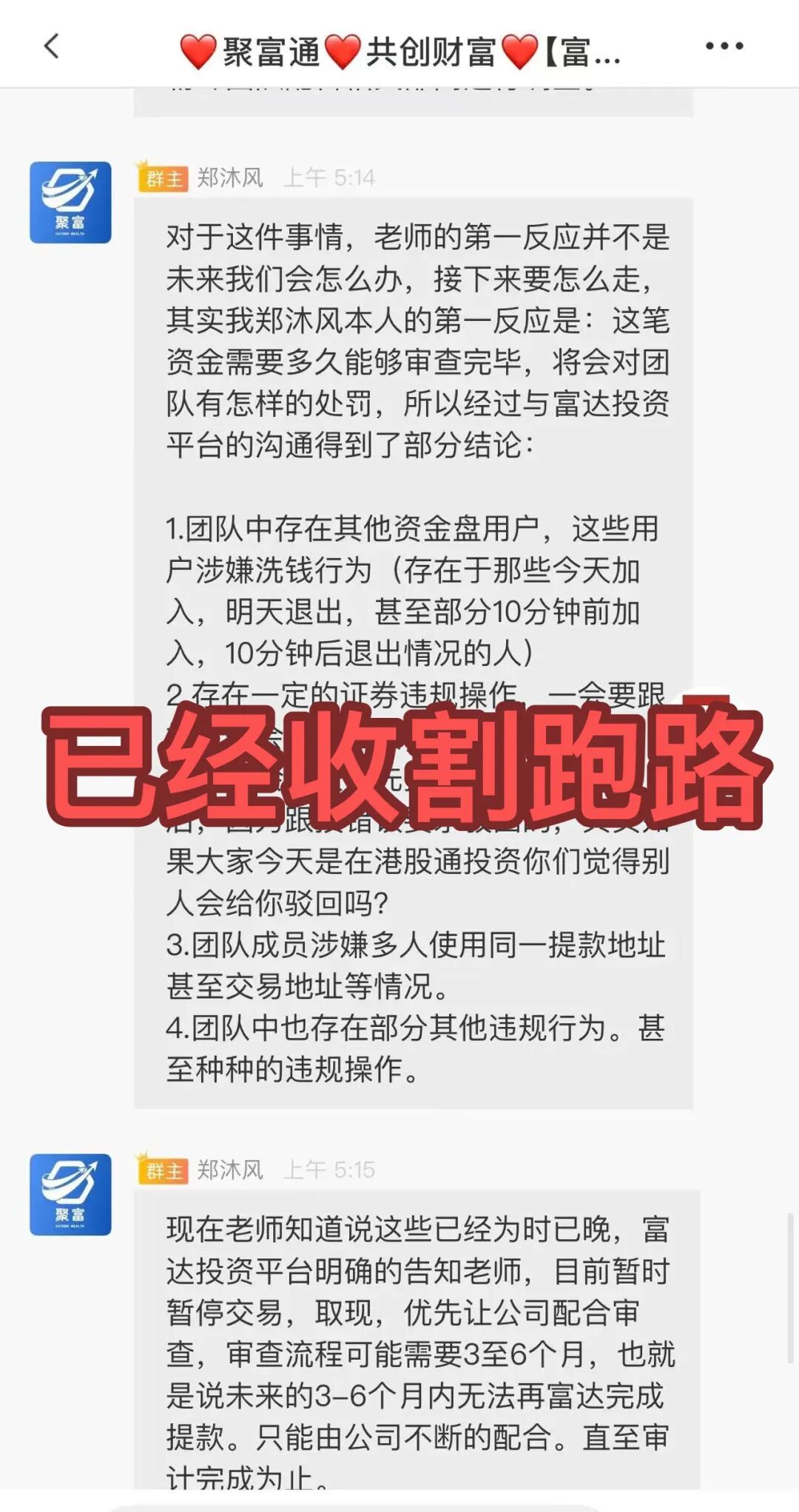799x1512 pixels.
Task: Go back from the group chat
Action: 51,47
